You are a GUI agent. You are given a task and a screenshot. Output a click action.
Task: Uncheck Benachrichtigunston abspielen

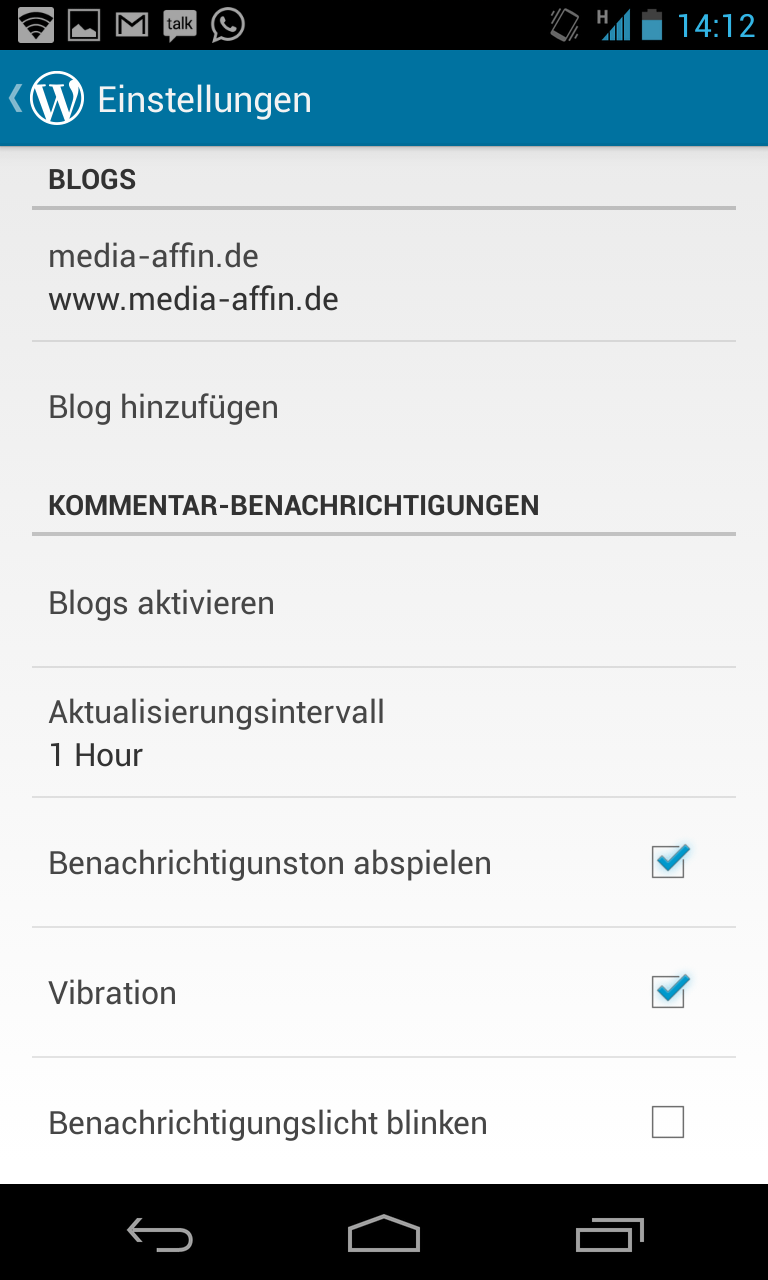(x=669, y=862)
